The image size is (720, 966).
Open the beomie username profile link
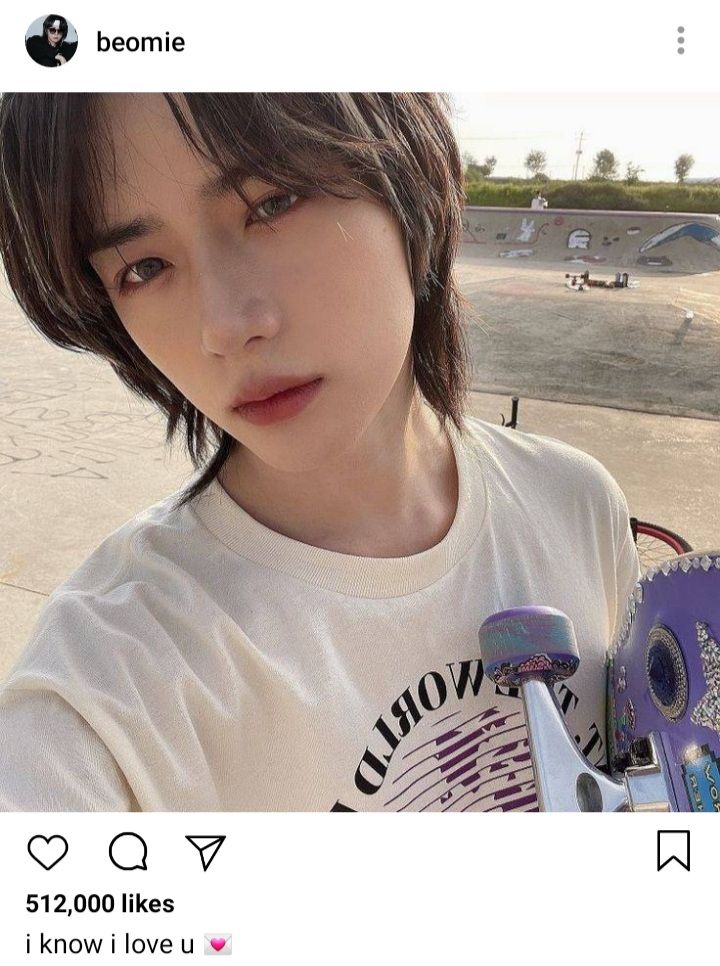(140, 42)
